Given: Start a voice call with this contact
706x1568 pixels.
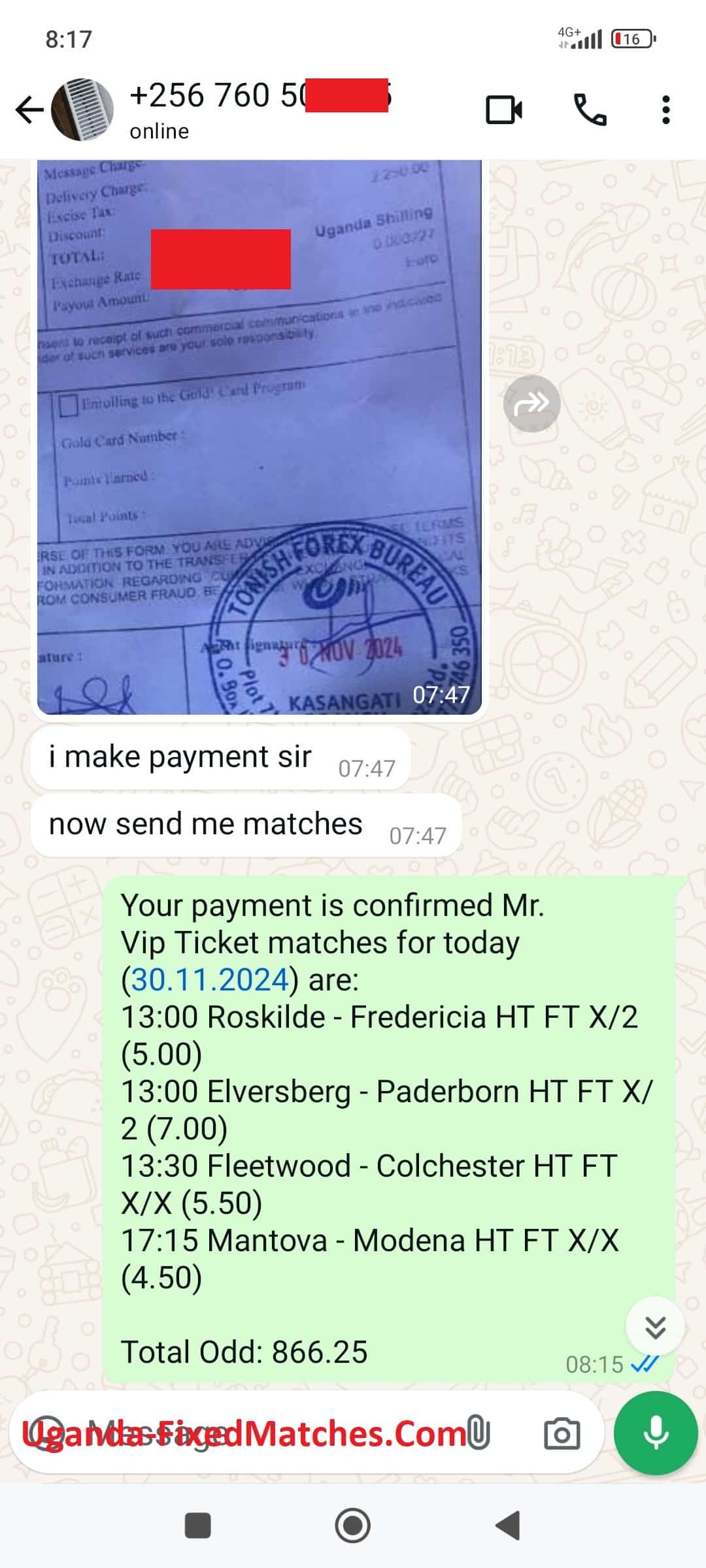Looking at the screenshot, I should pos(590,110).
